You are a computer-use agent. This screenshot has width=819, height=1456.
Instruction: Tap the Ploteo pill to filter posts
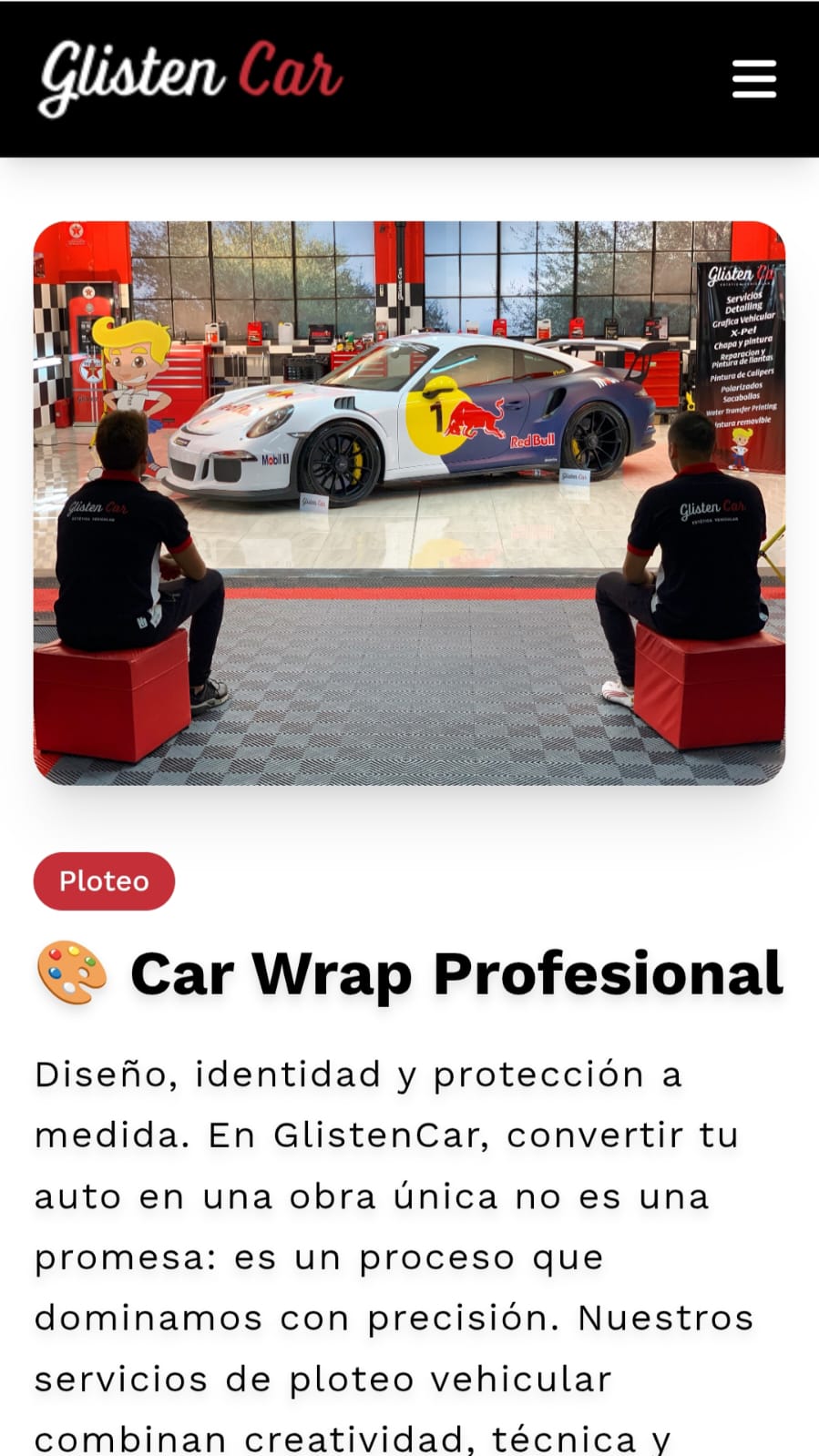point(104,881)
